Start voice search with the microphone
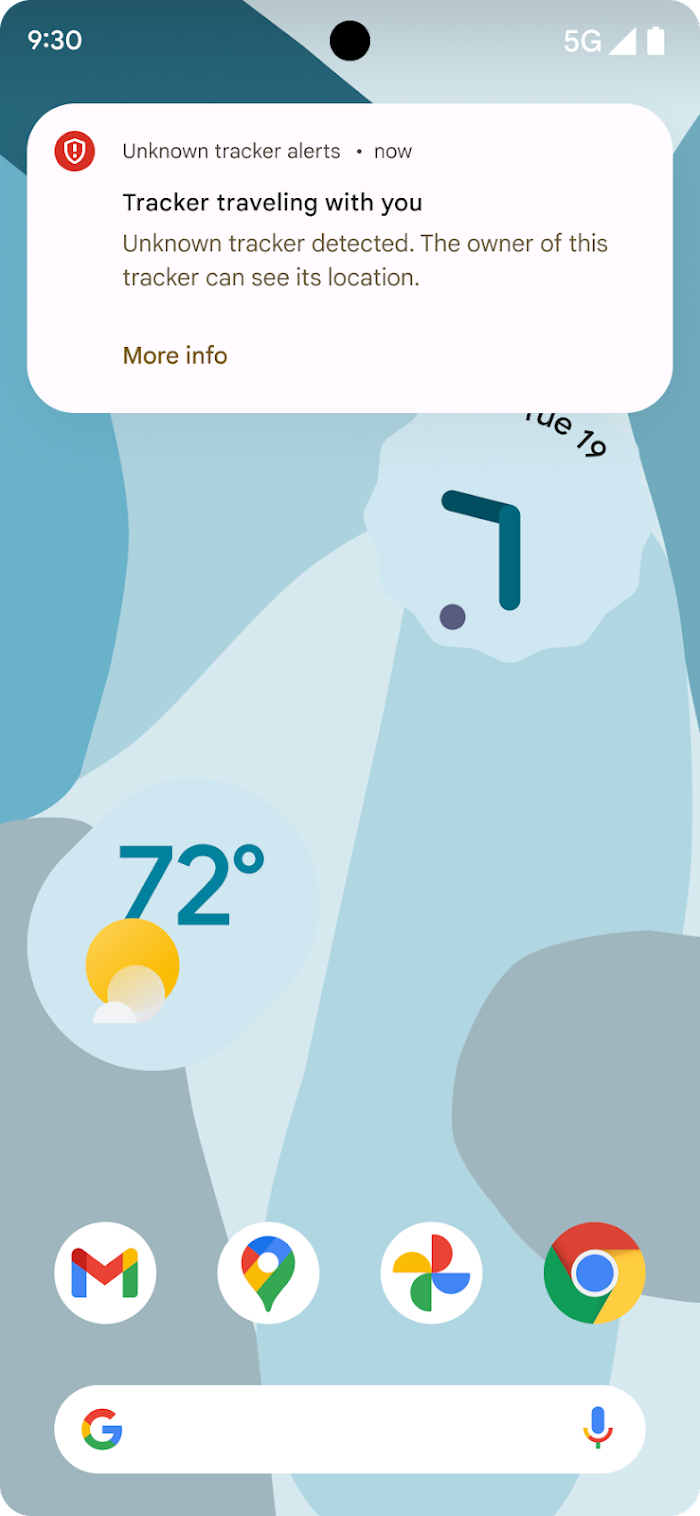 [x=597, y=1428]
